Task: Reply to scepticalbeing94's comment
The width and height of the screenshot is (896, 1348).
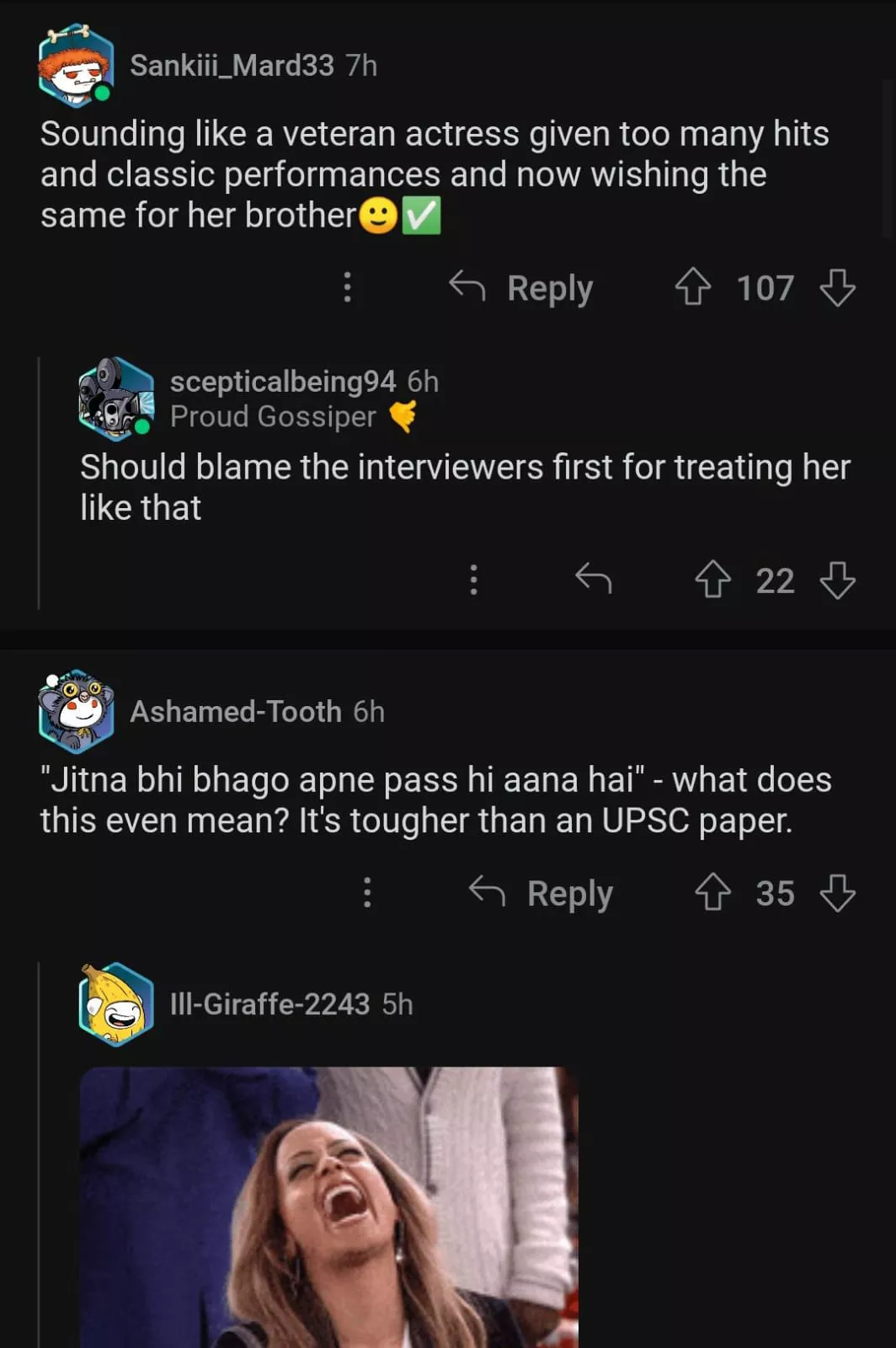Action: [593, 580]
